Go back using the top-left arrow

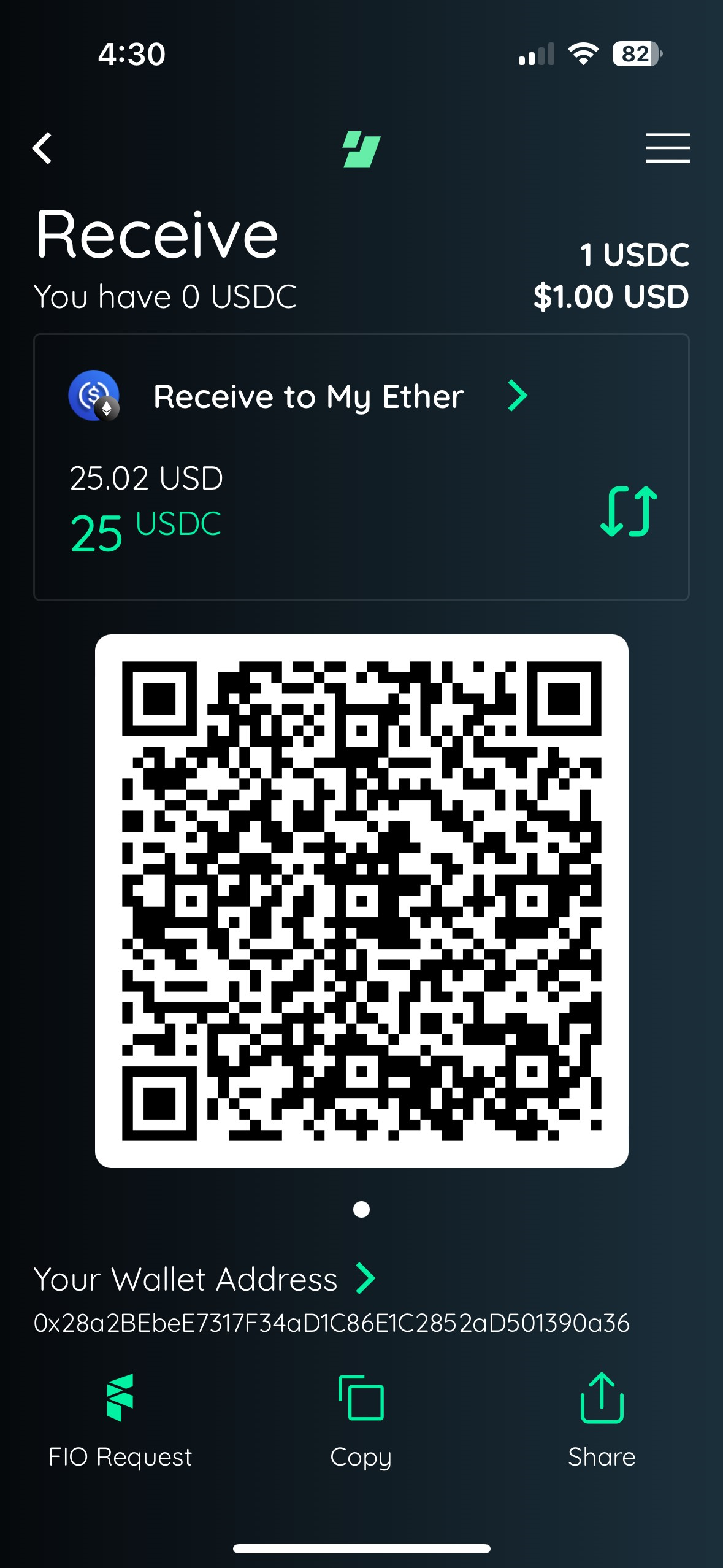[42, 148]
